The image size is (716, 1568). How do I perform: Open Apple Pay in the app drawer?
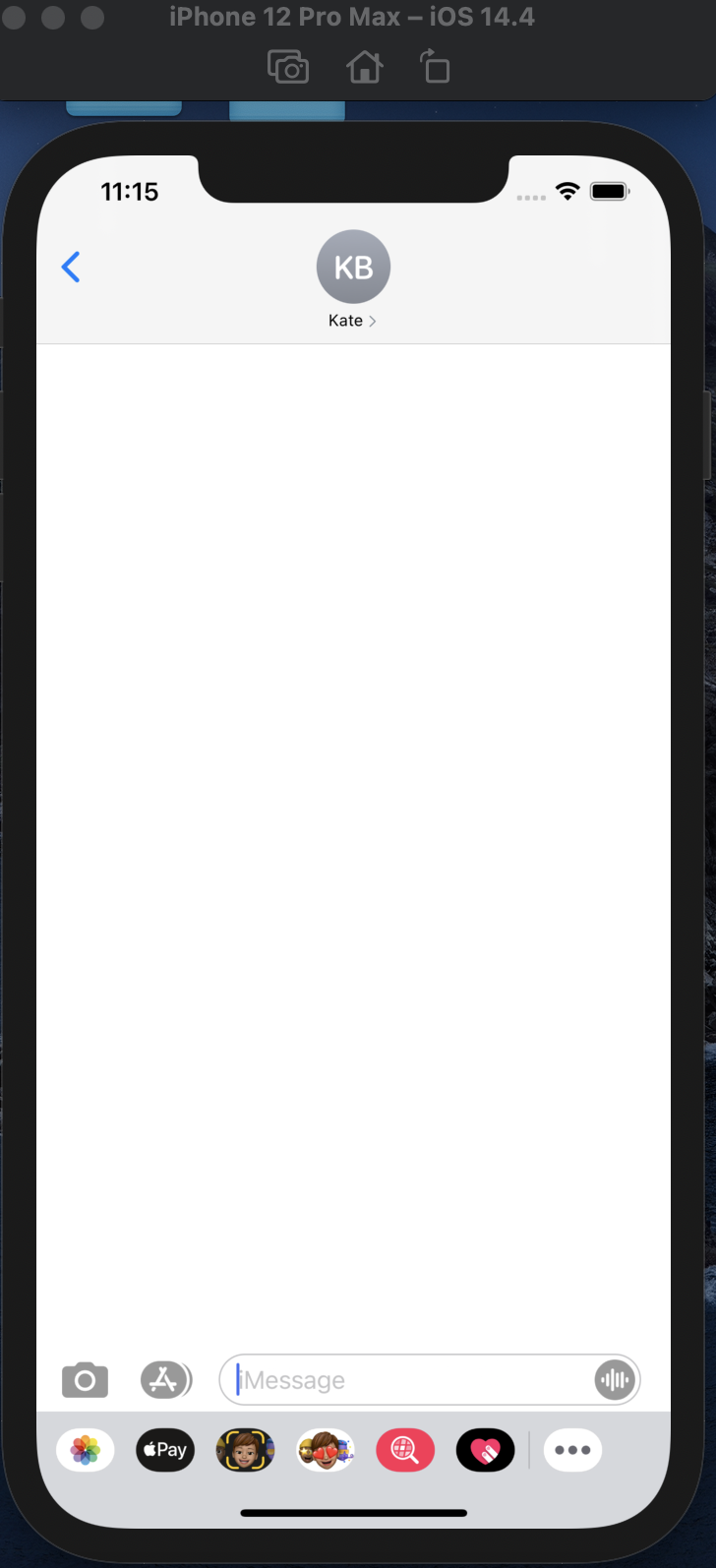(165, 1450)
